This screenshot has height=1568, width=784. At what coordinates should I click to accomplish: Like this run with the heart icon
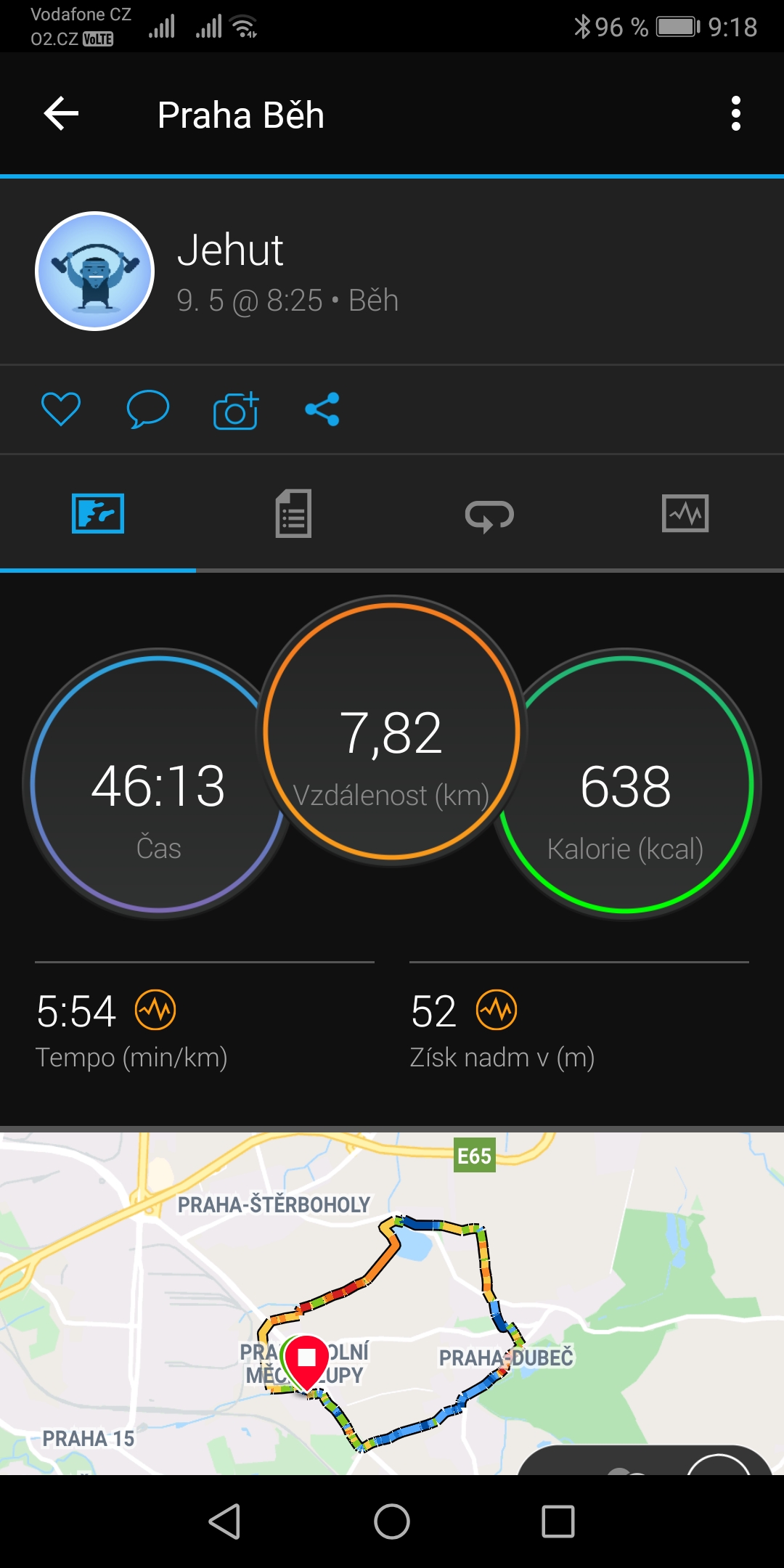61,409
